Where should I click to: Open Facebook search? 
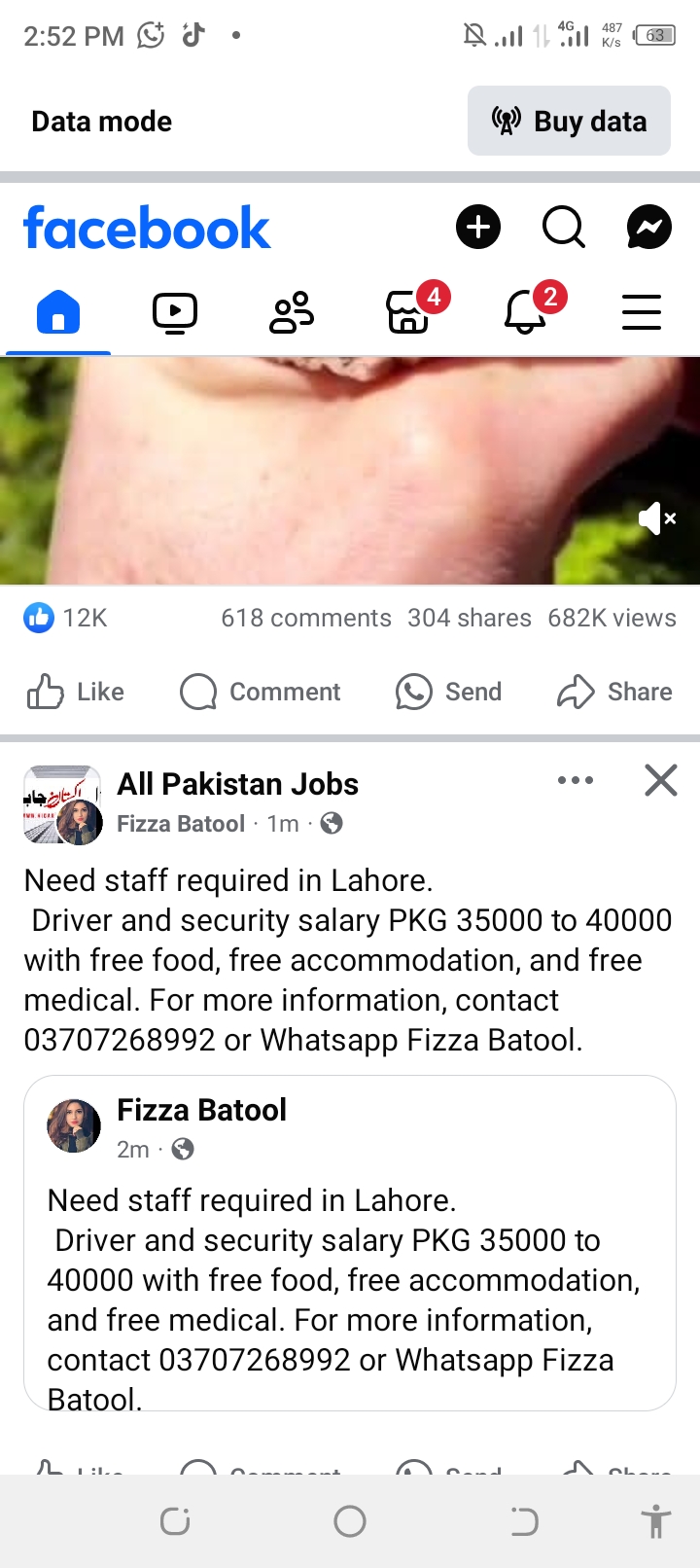(564, 228)
